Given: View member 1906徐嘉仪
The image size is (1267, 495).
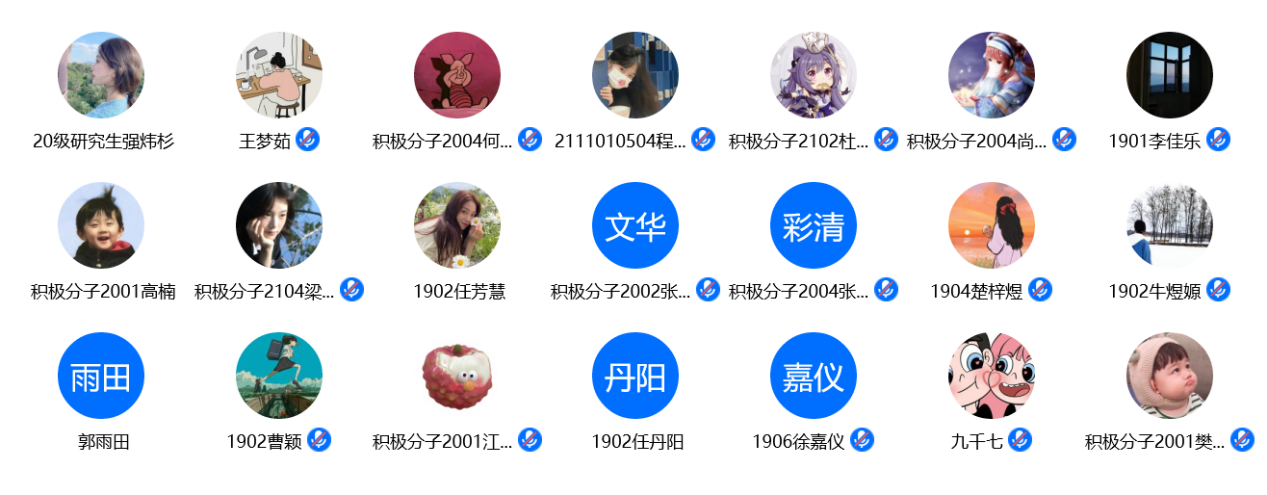Looking at the screenshot, I should tap(813, 375).
